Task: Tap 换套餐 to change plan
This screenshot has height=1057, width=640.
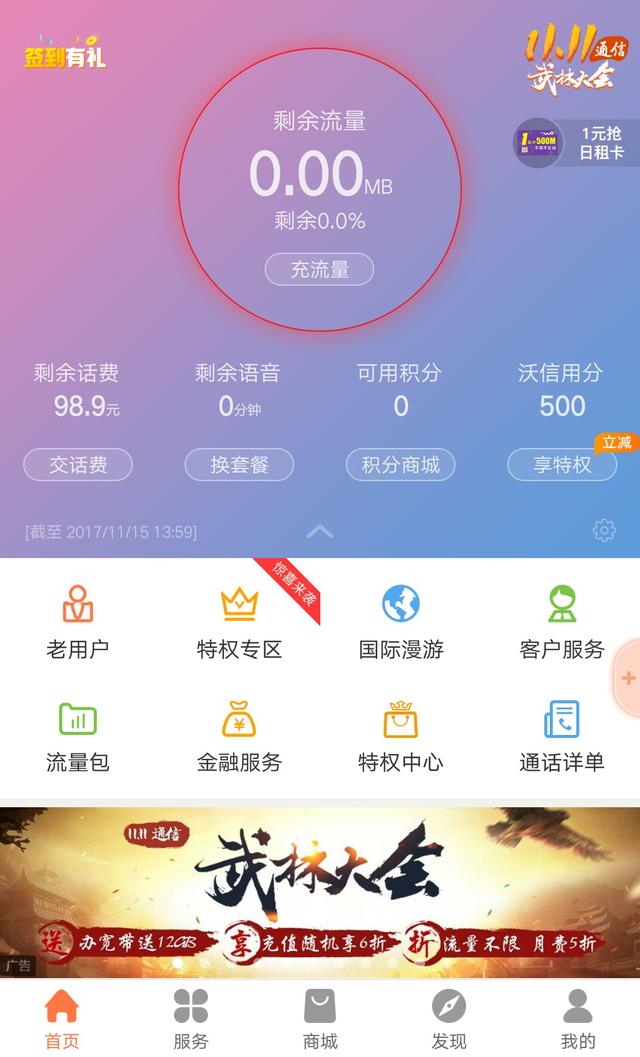Action: [240, 464]
